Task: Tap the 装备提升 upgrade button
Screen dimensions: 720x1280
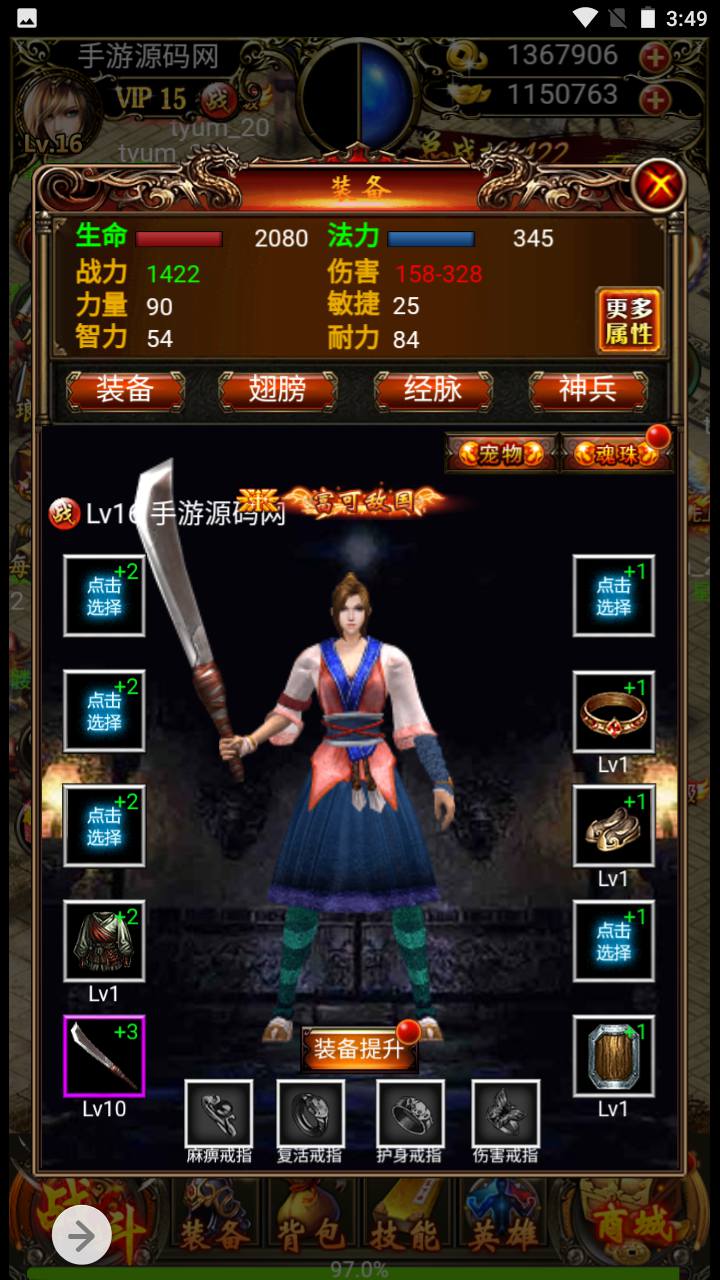Action: coord(359,1049)
